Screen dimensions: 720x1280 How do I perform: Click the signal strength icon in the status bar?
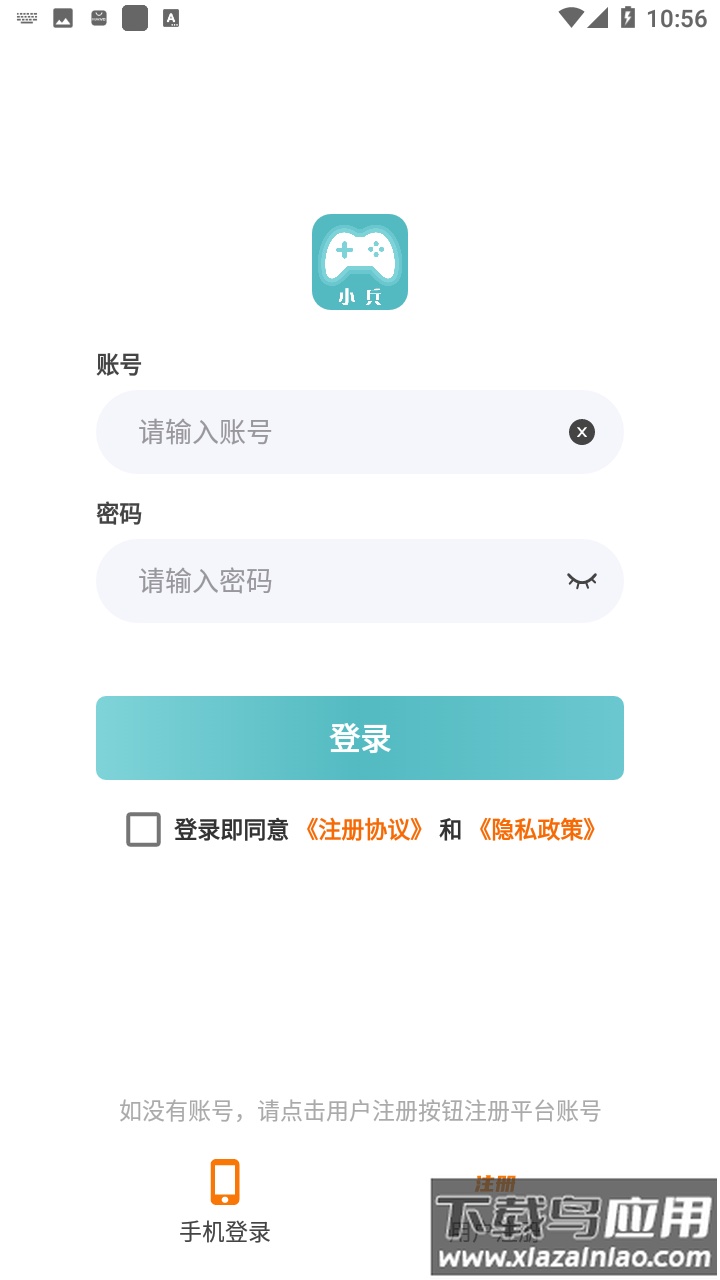(600, 17)
